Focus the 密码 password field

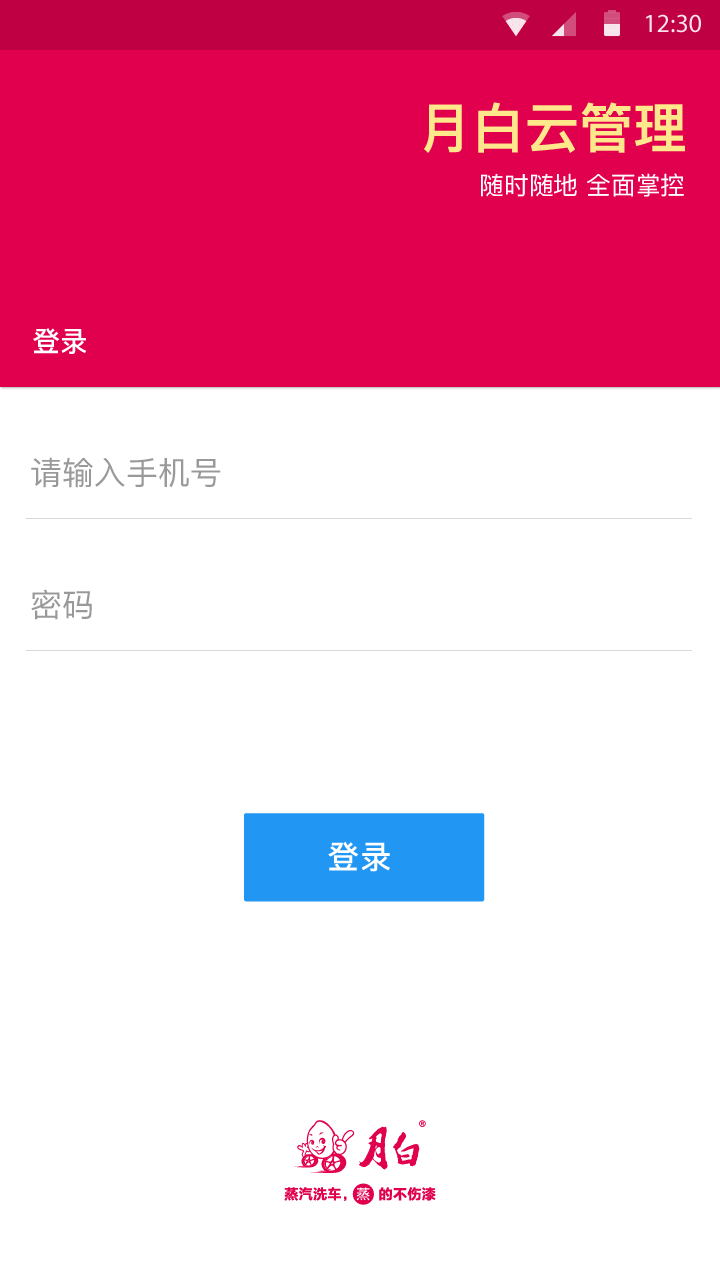point(358,605)
